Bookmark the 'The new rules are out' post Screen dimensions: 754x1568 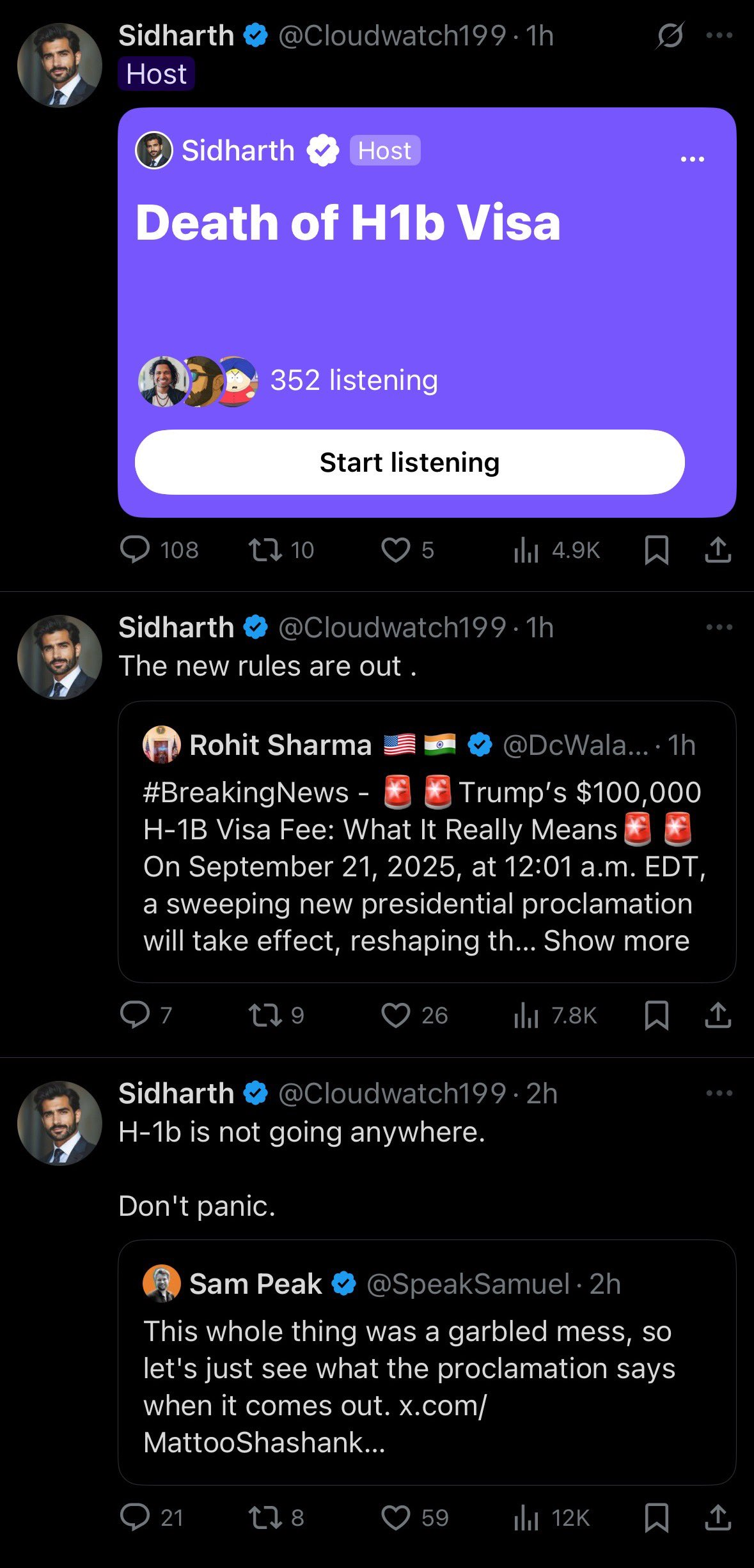coord(657,1015)
